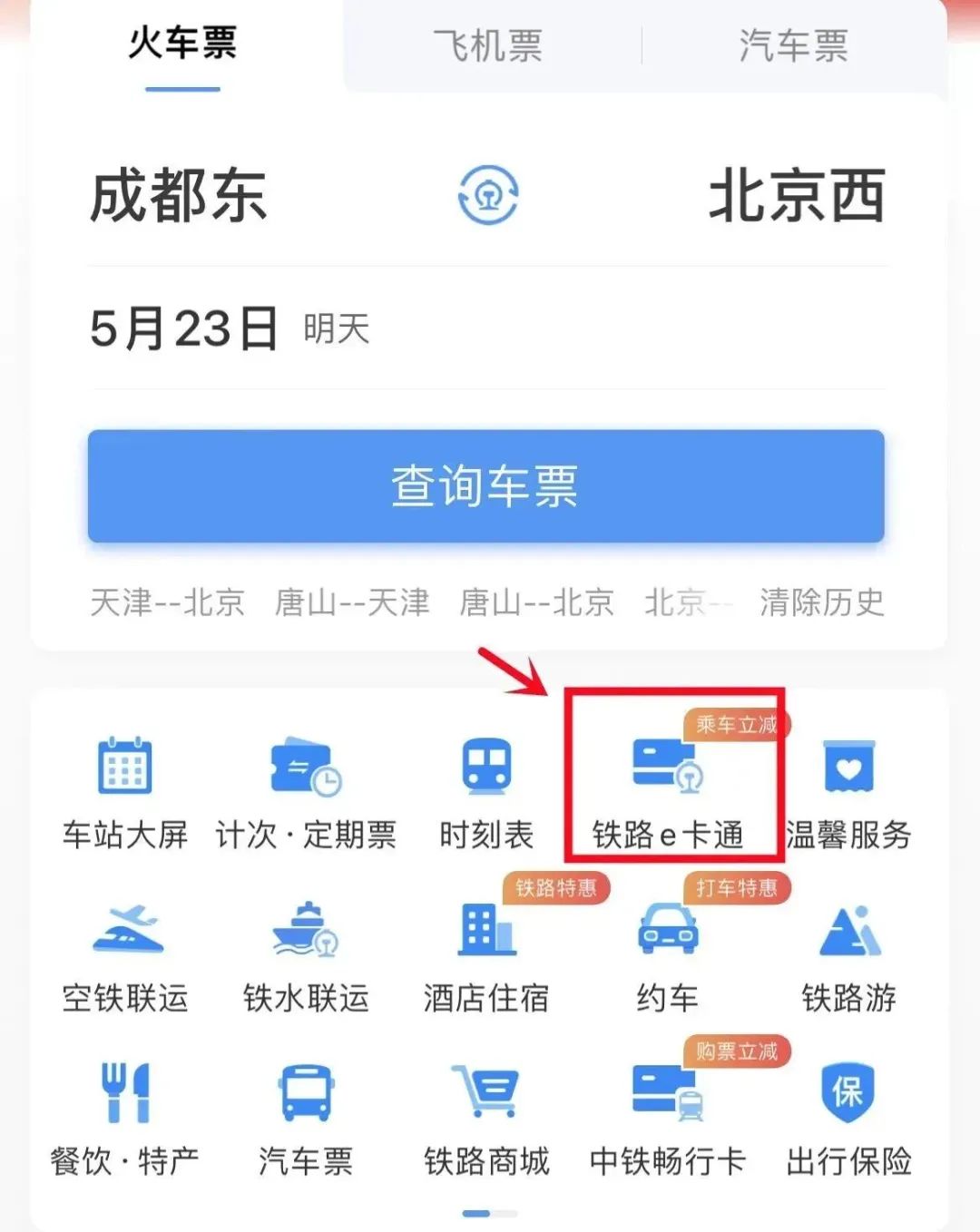Open the 铁水联运 rail-water transfer service
980x1232 pixels.
[x=306, y=953]
